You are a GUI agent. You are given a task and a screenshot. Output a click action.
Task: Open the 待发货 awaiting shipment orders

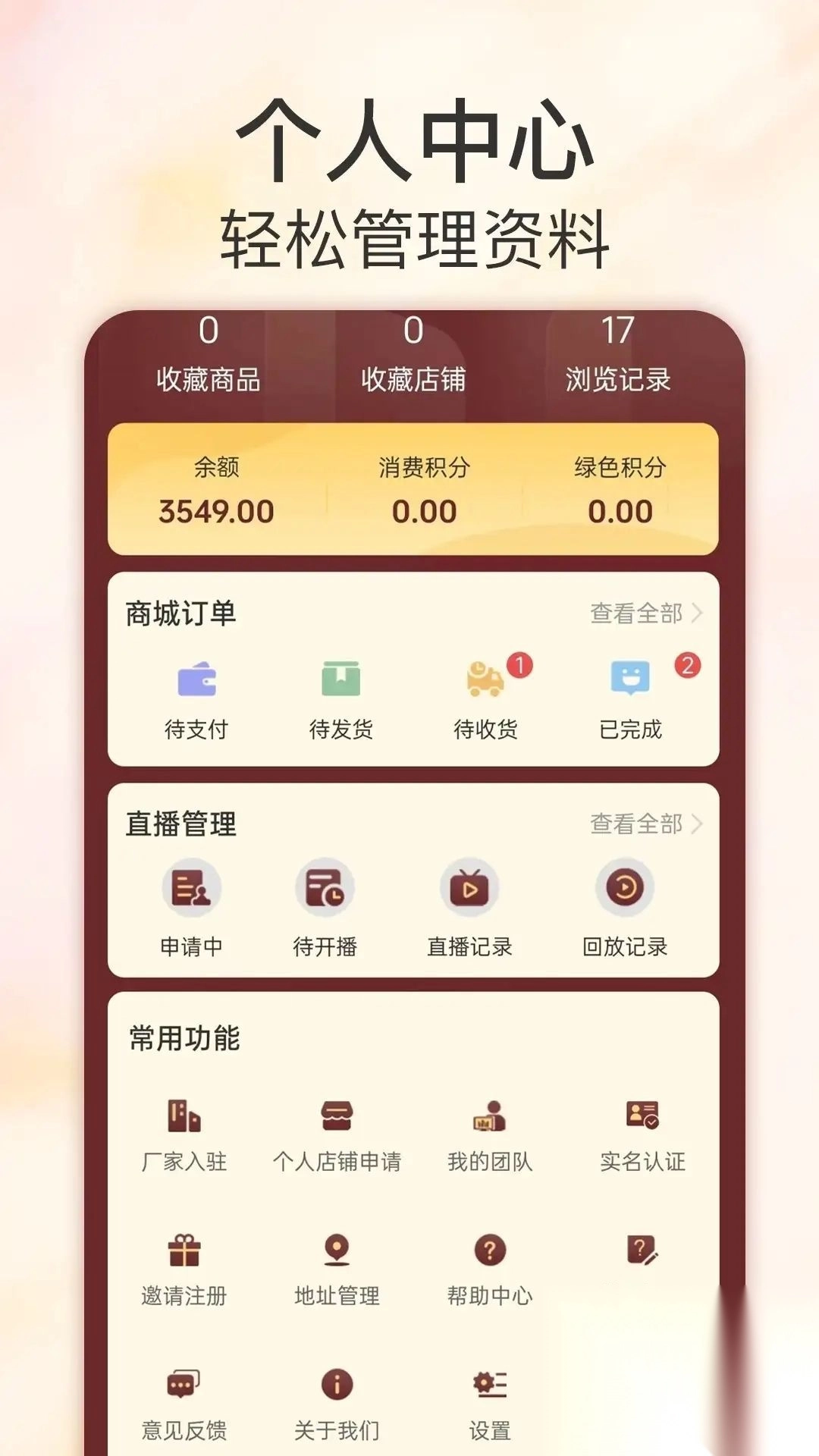click(x=340, y=698)
